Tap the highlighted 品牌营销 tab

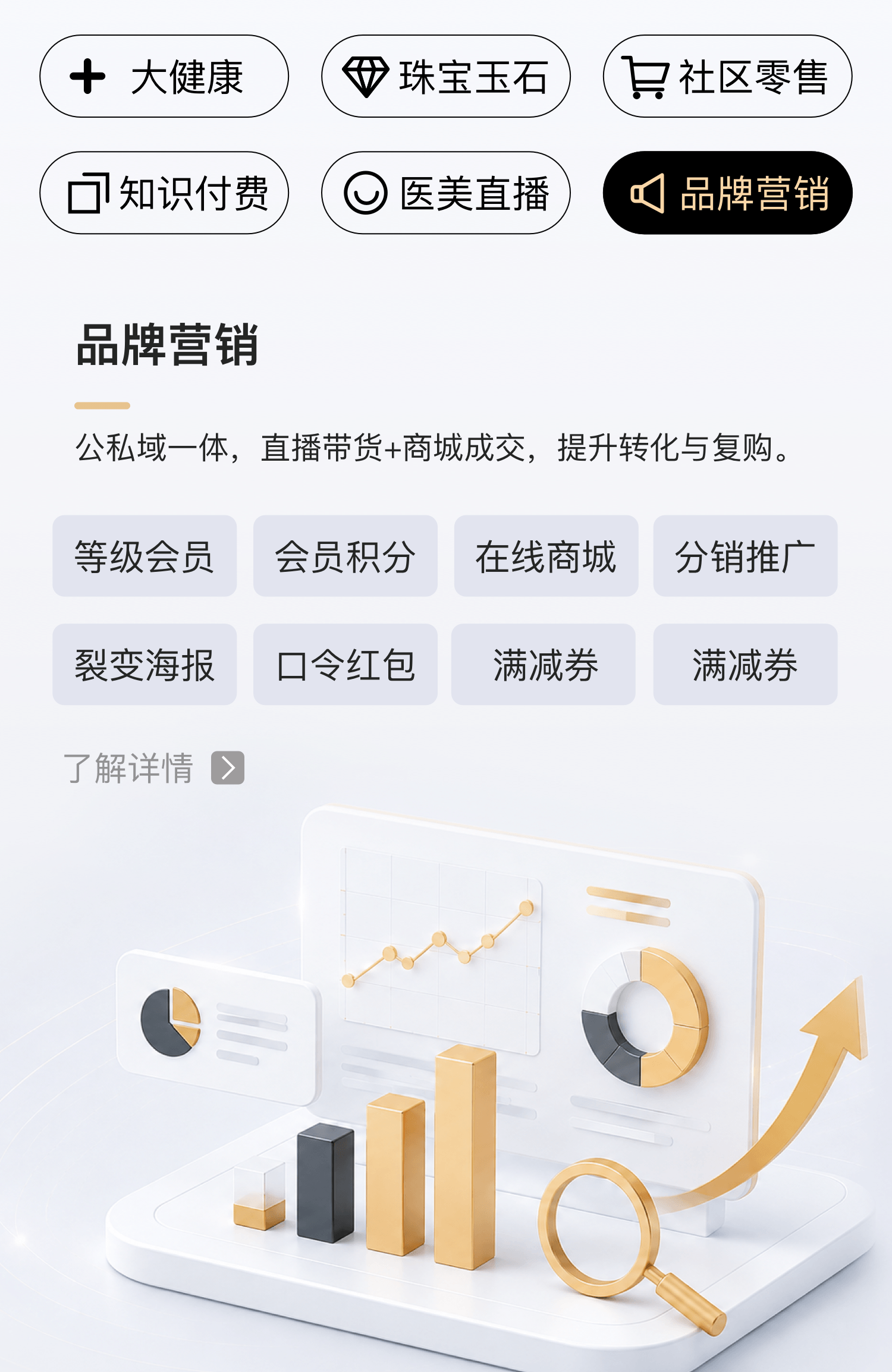pyautogui.click(x=728, y=193)
